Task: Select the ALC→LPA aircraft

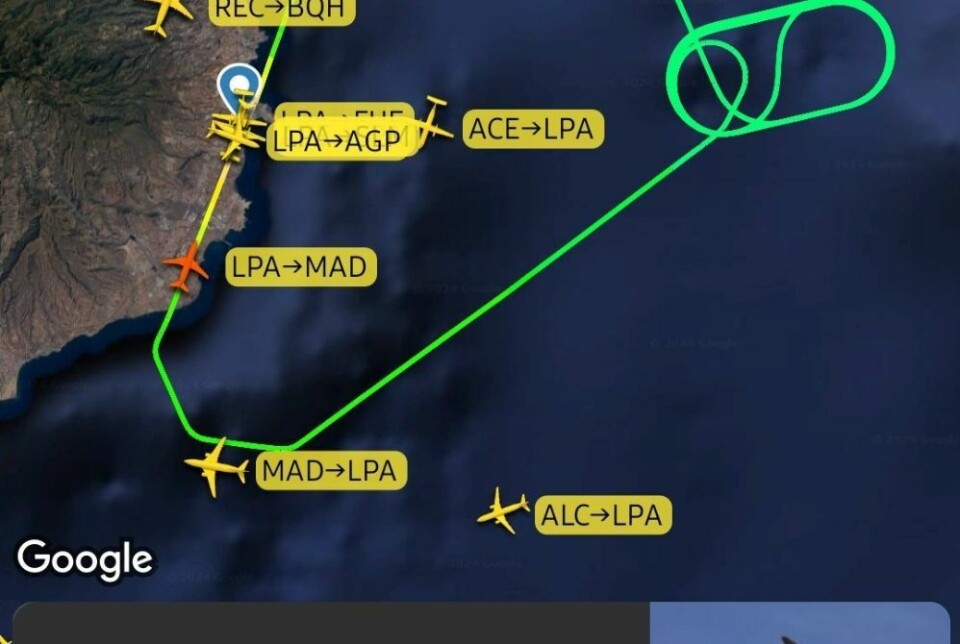Action: [x=503, y=511]
